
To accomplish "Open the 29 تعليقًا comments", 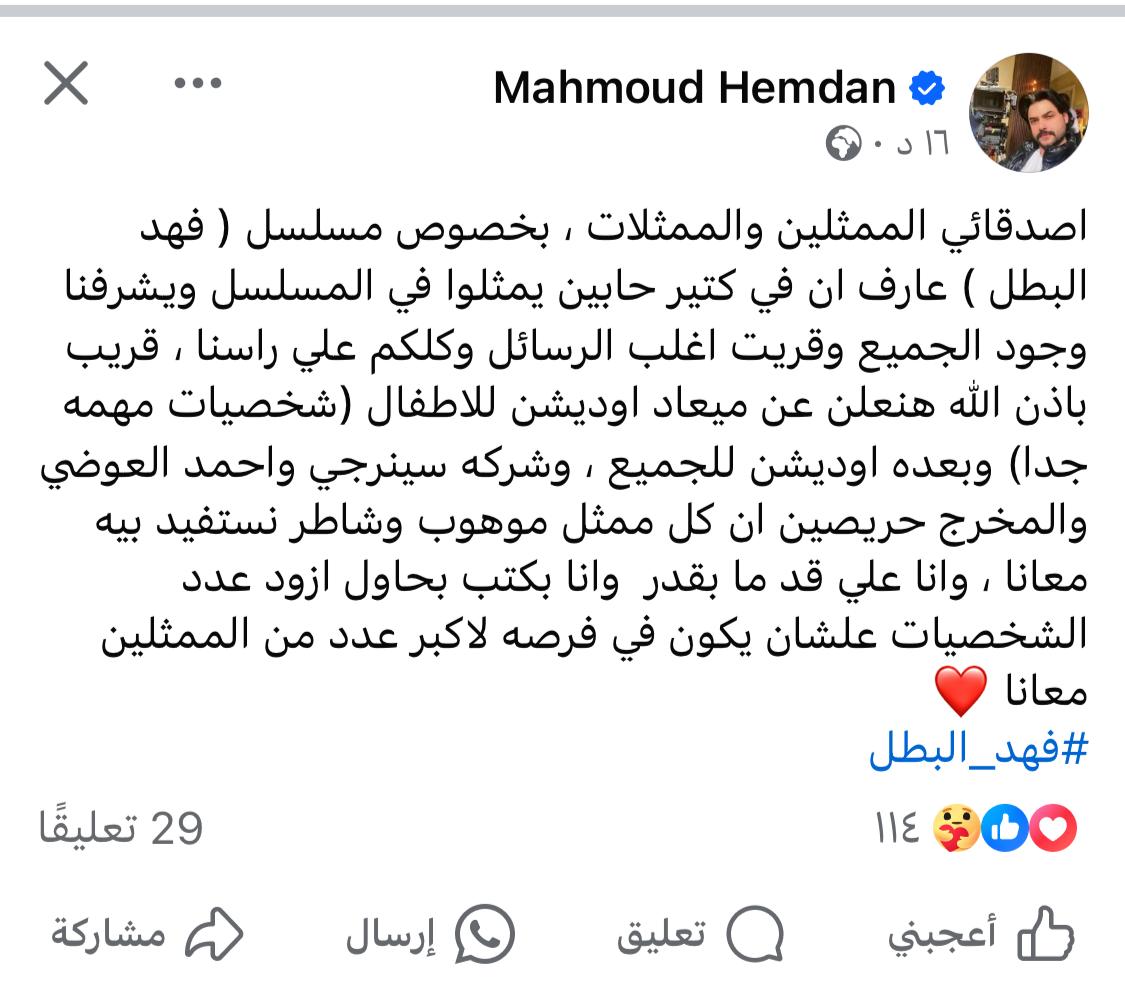I will (121, 829).
